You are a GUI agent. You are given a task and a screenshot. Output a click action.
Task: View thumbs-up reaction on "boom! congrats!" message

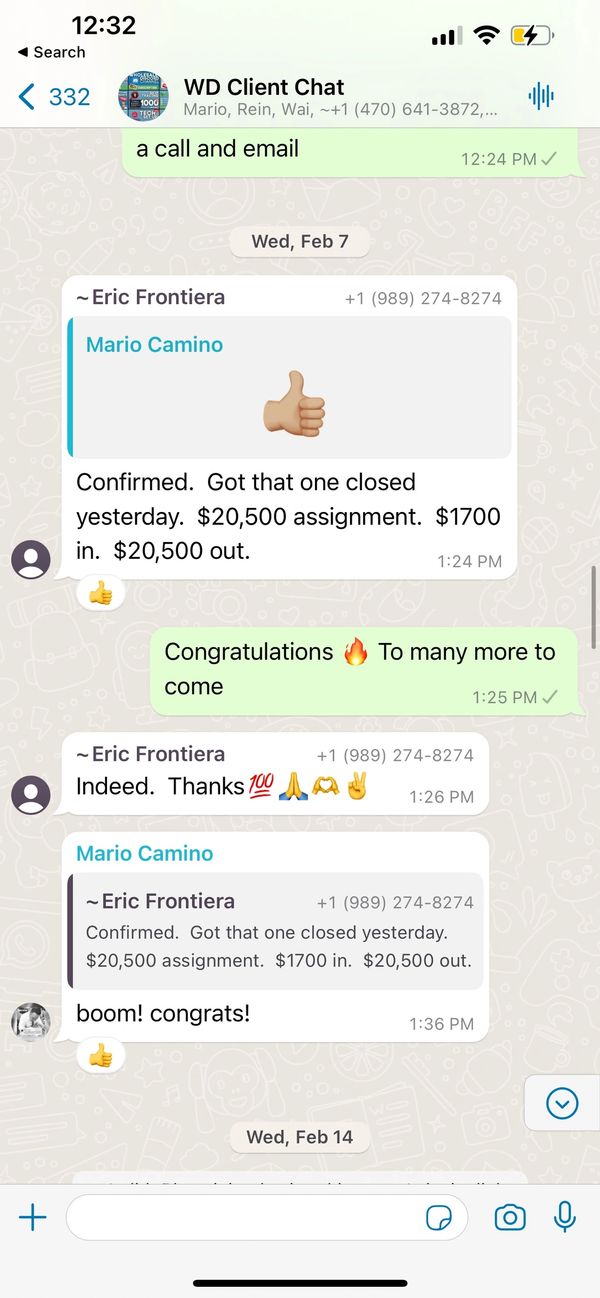(101, 1055)
